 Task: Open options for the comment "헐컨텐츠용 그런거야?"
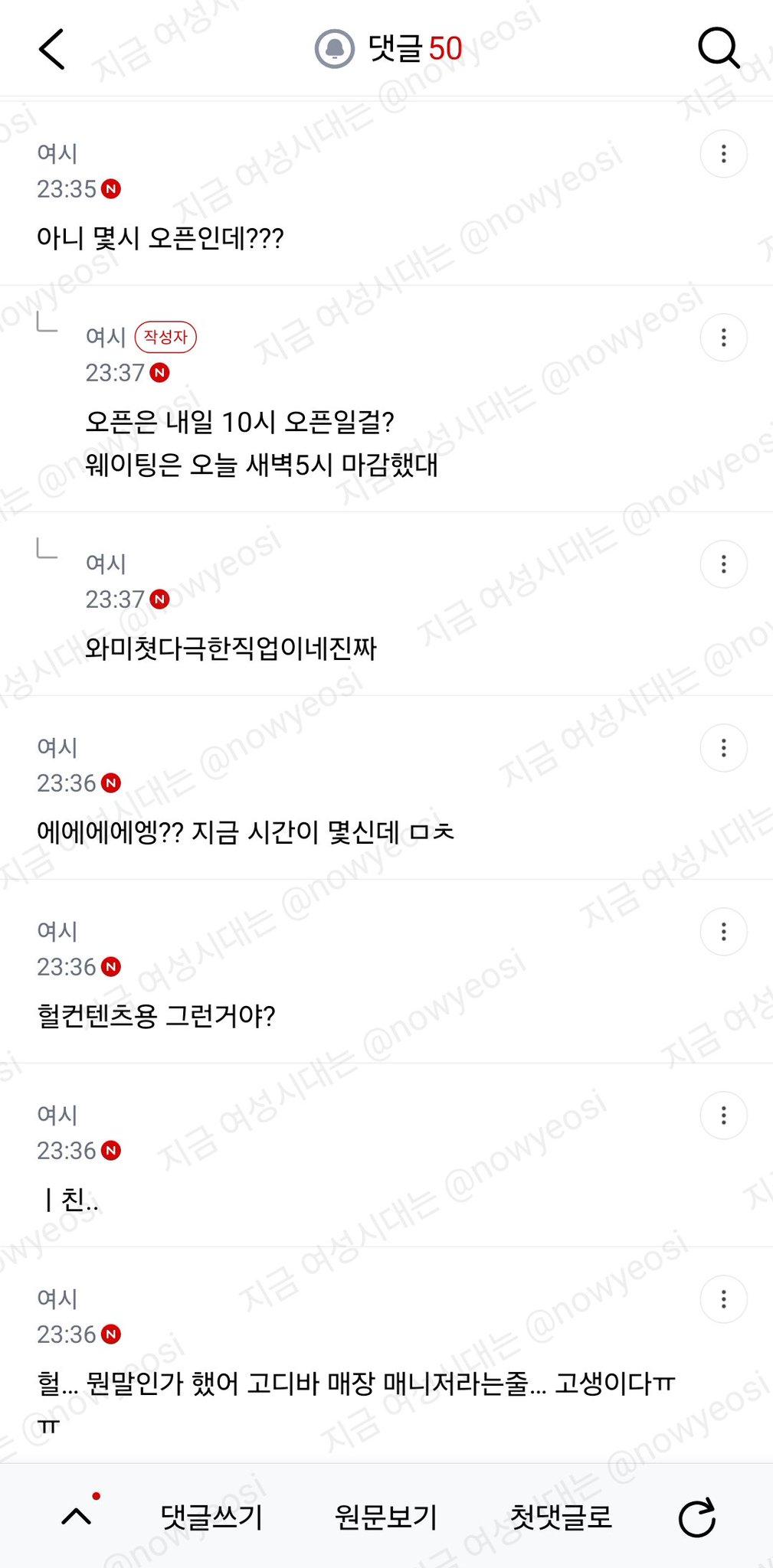tap(723, 932)
